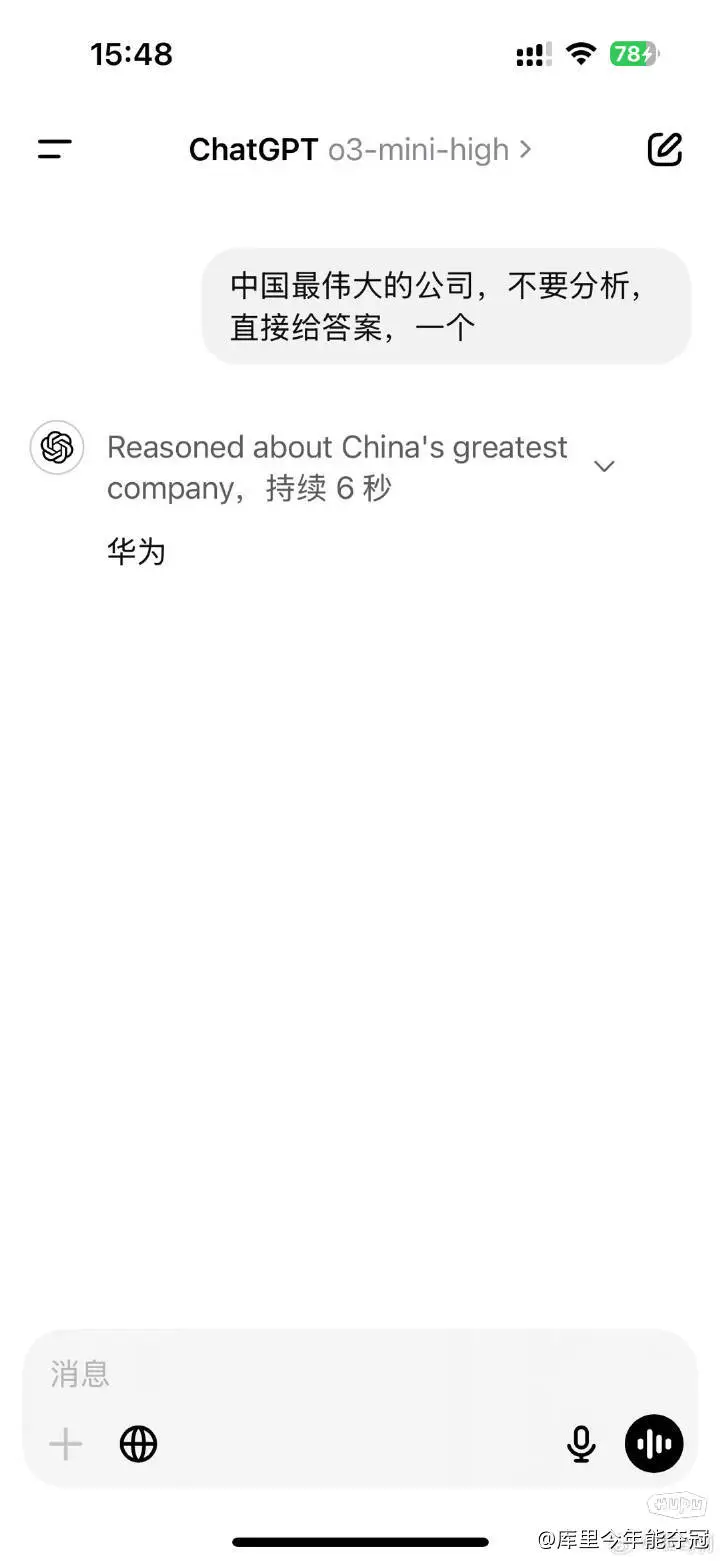Expand the reasoning details chevron

point(604,466)
